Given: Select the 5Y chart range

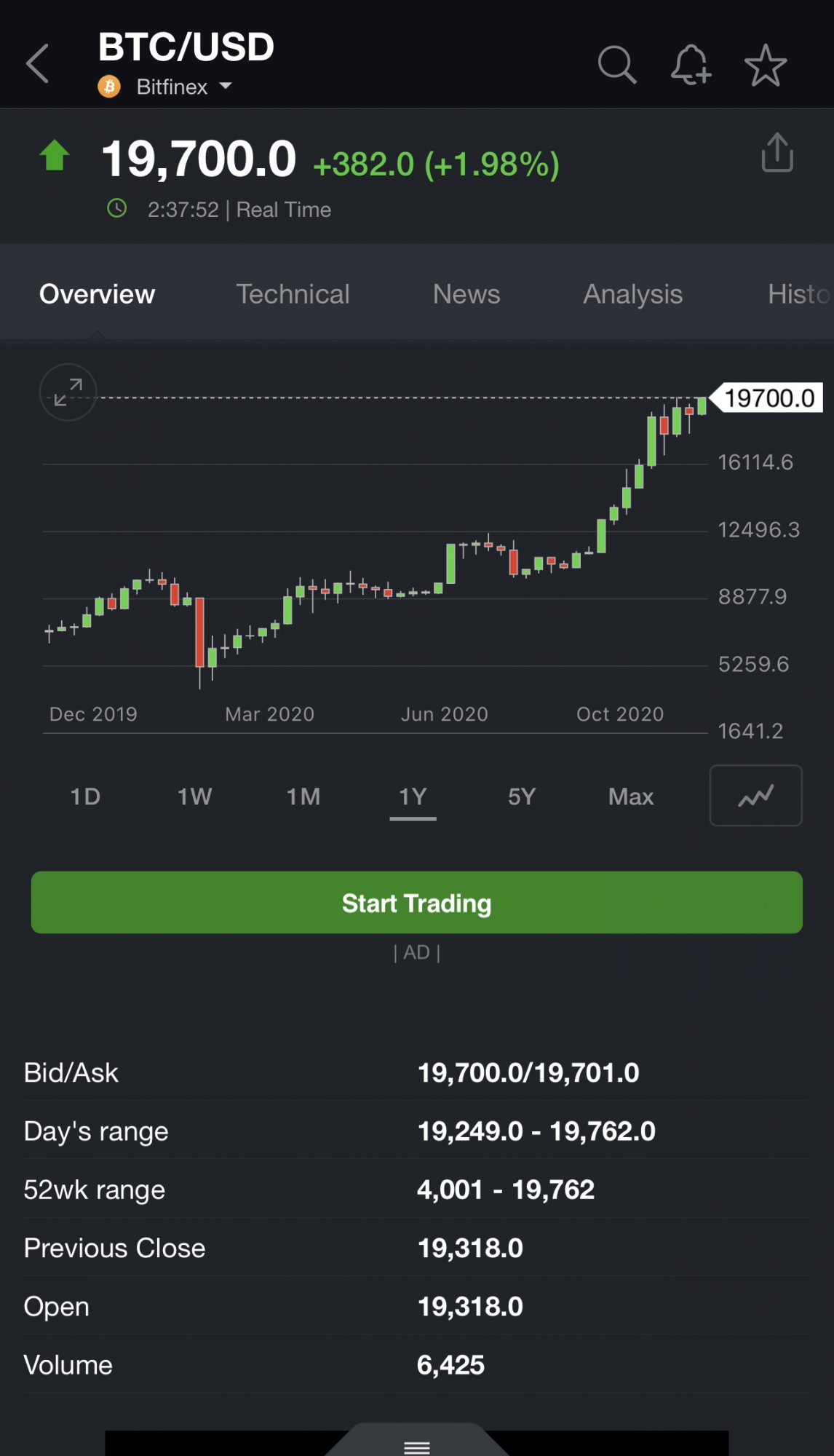Looking at the screenshot, I should (522, 796).
